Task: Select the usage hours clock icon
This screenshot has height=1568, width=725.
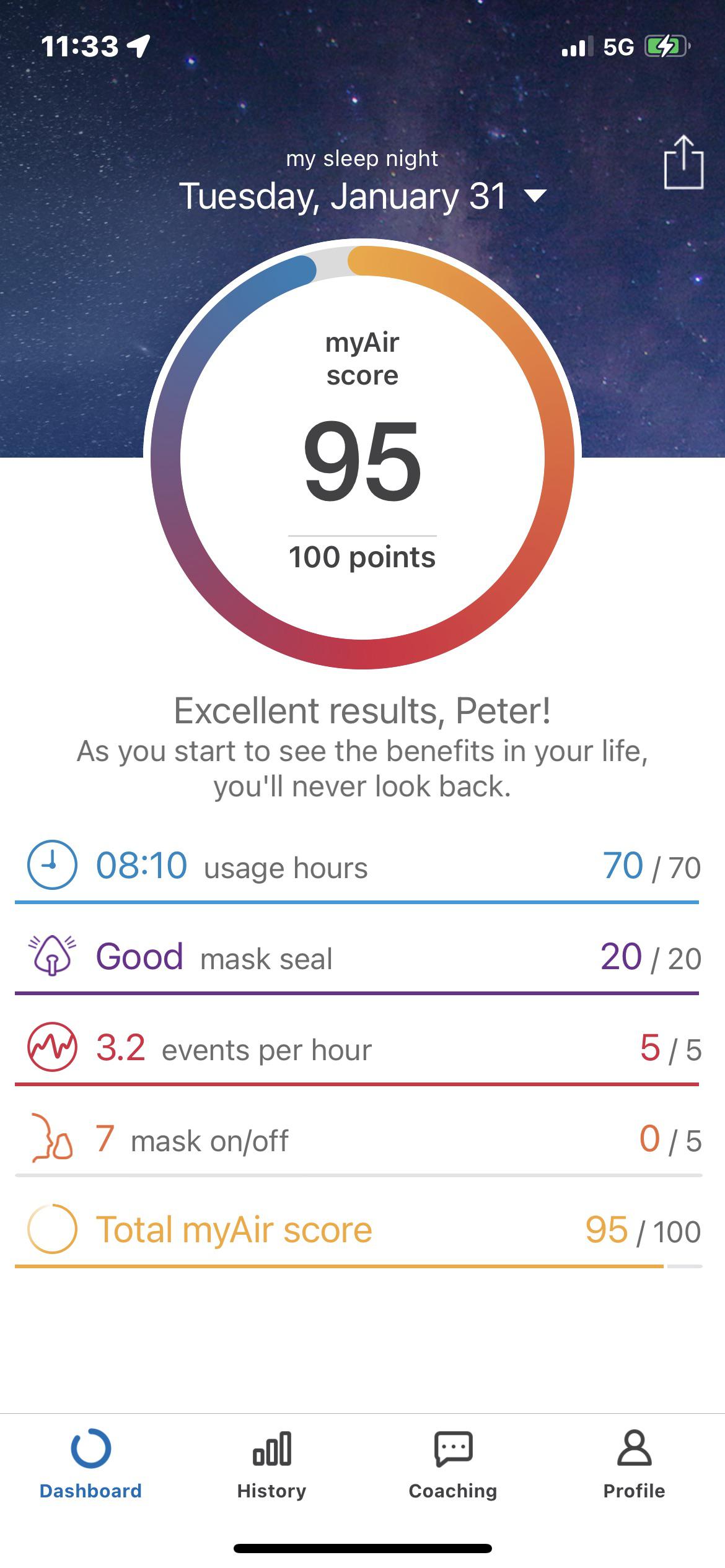Action: coord(53,866)
